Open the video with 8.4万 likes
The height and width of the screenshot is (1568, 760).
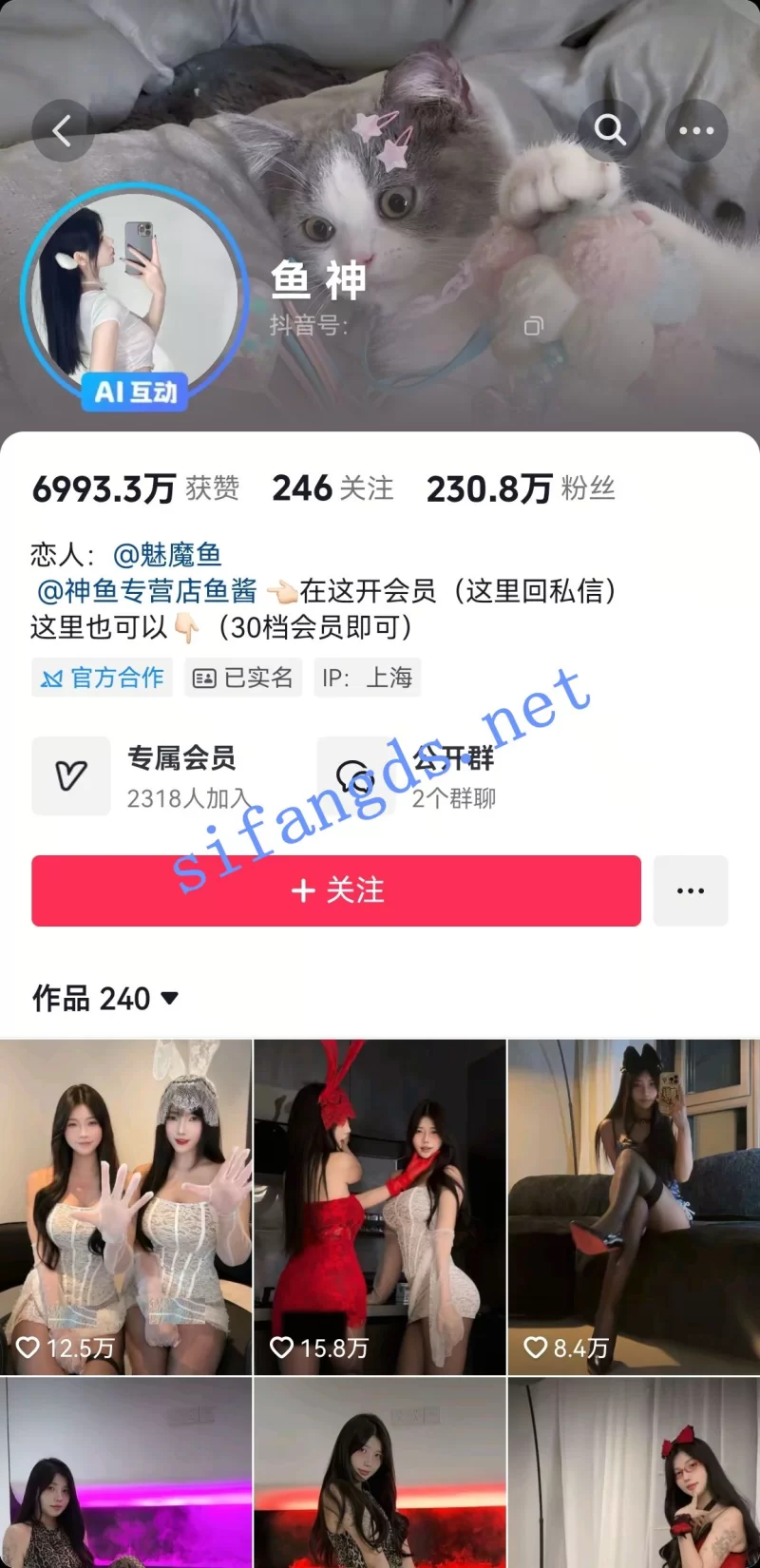point(634,1207)
